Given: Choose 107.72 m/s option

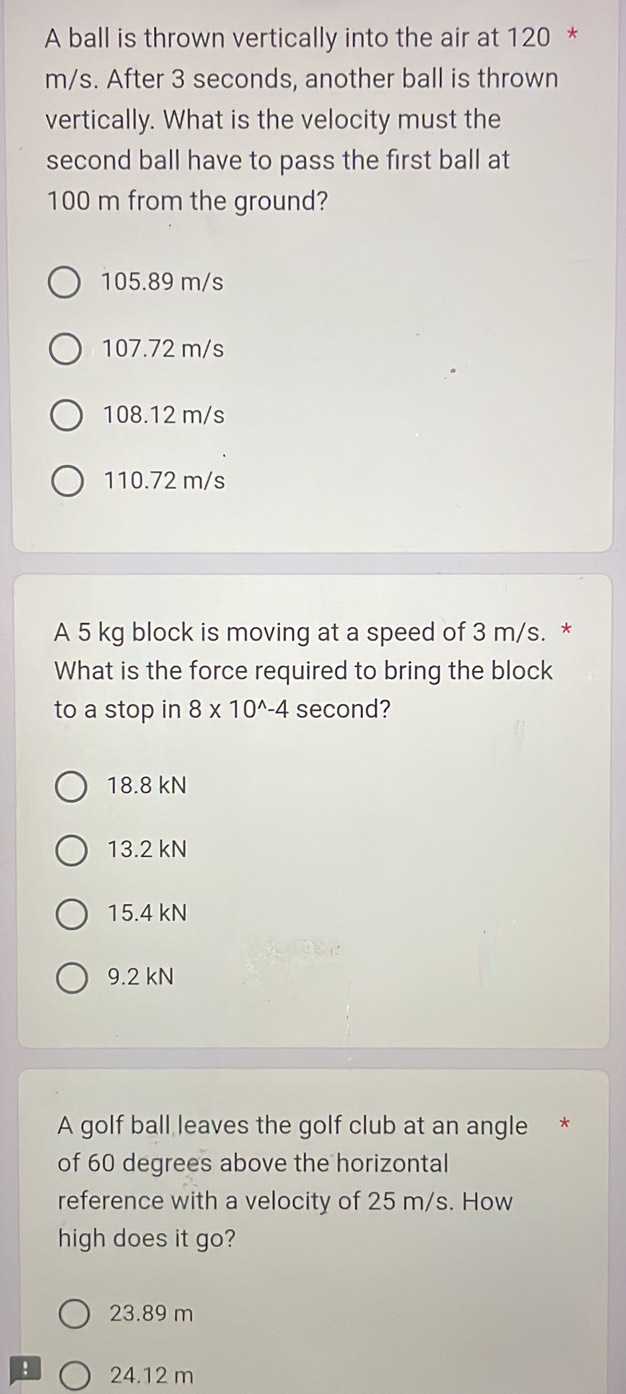Looking at the screenshot, I should 67,350.
